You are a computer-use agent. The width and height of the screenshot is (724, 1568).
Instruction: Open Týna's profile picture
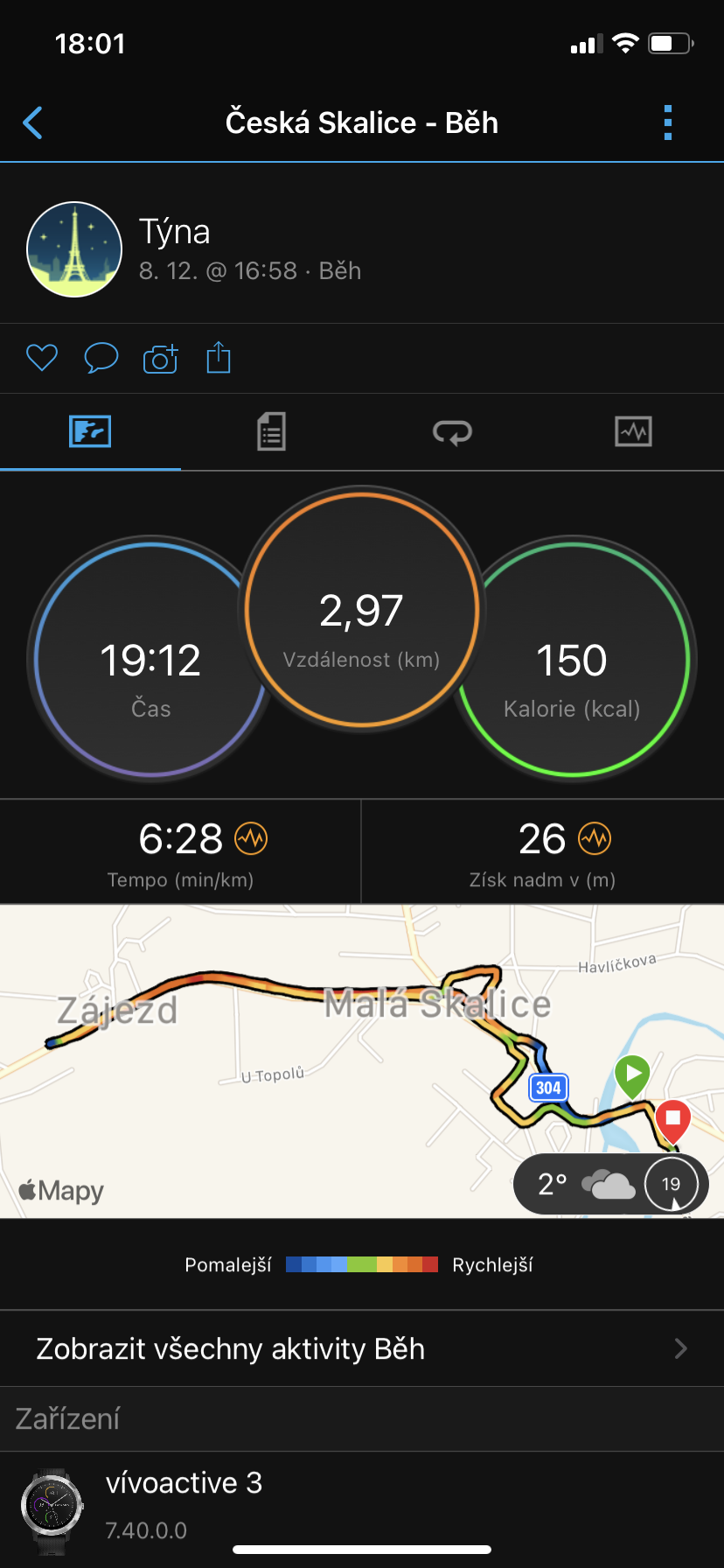74,249
